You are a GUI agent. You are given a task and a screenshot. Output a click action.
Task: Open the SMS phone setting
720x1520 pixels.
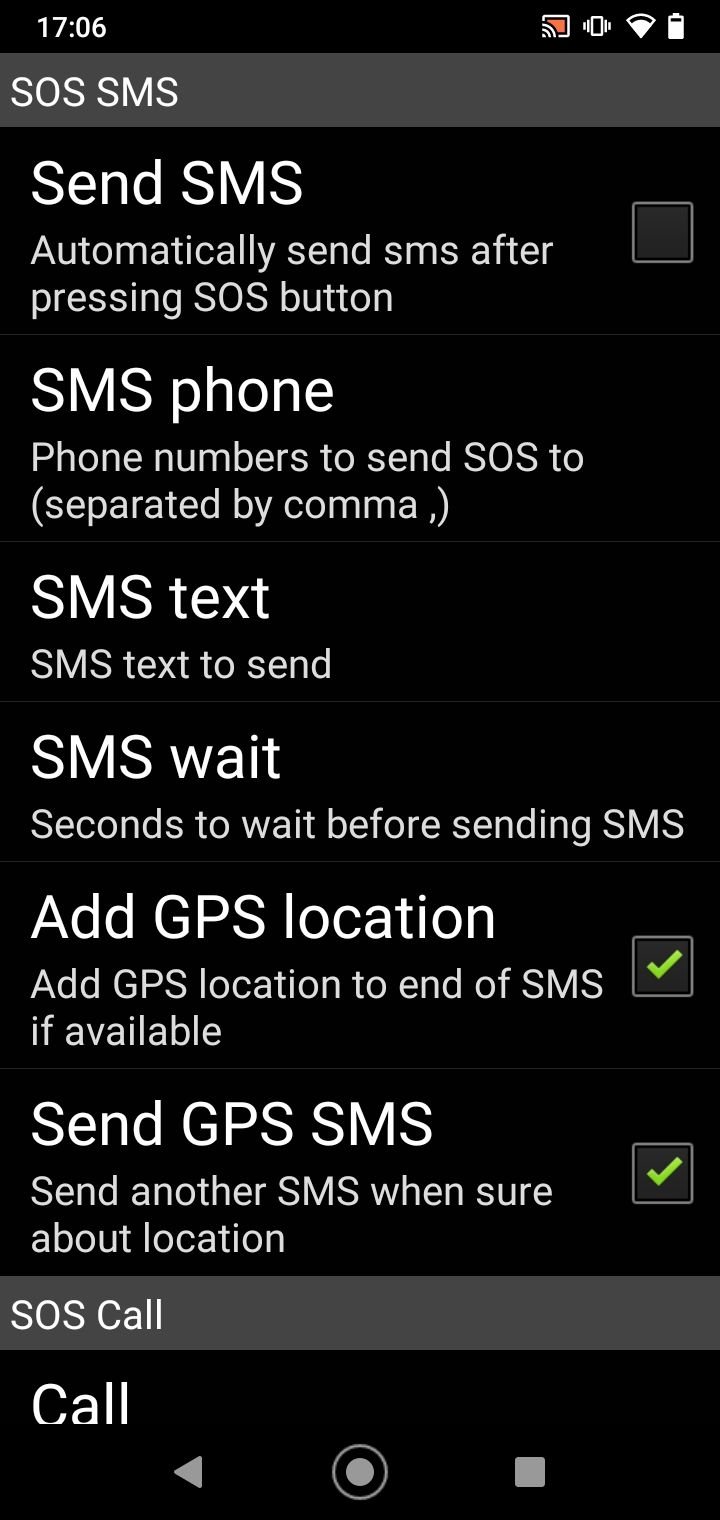coord(360,439)
